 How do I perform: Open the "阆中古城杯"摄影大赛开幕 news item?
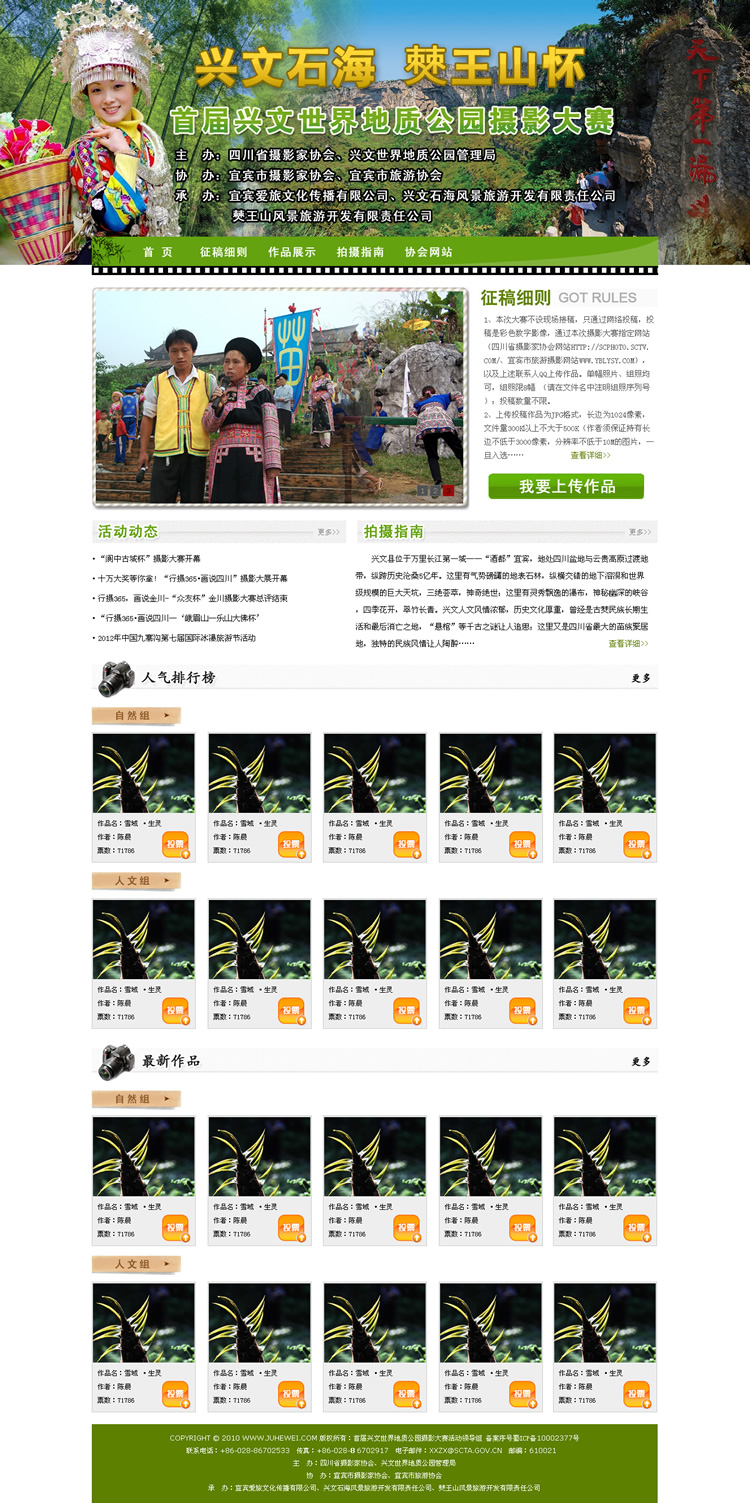pyautogui.click(x=149, y=559)
